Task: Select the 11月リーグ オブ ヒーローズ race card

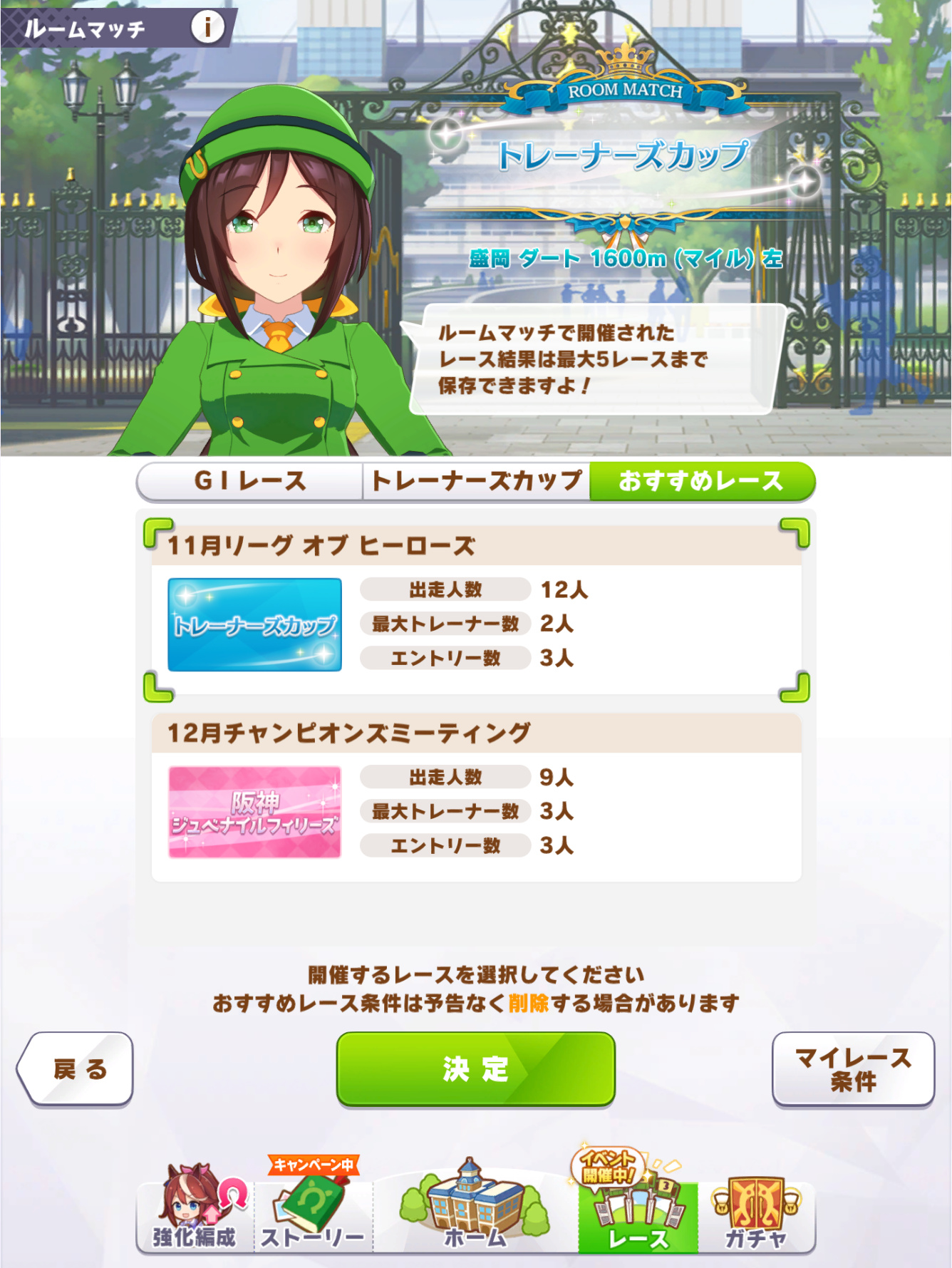Action: tap(476, 609)
